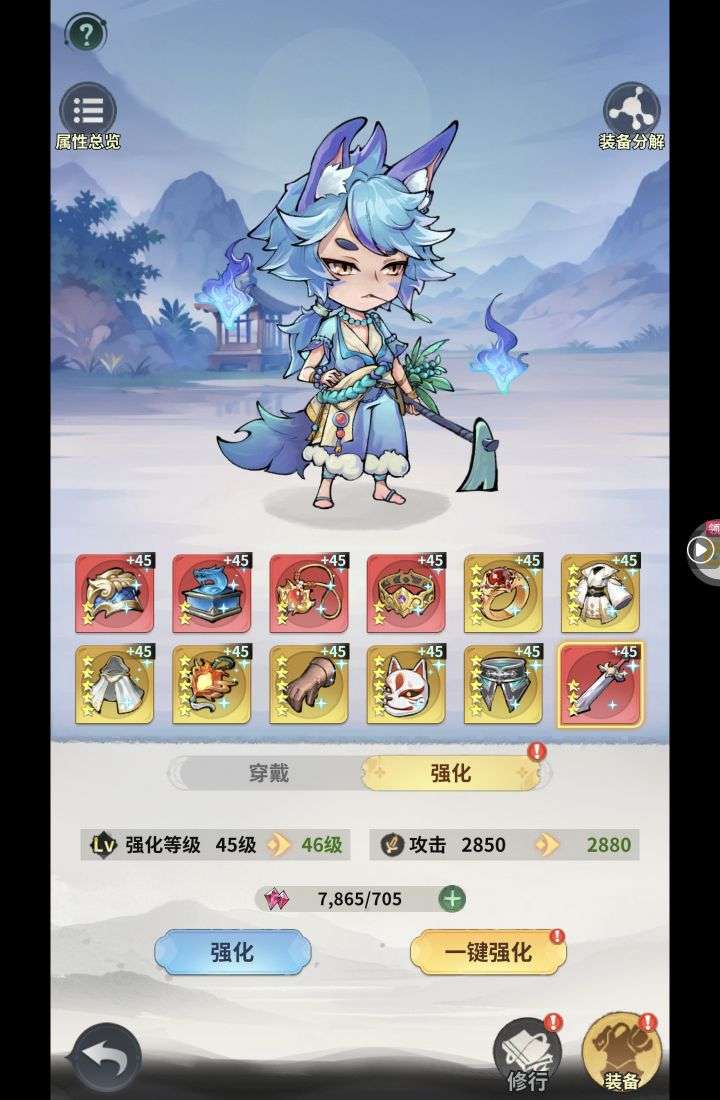
Task: Open the 修行 tab
Action: [x=527, y=1052]
